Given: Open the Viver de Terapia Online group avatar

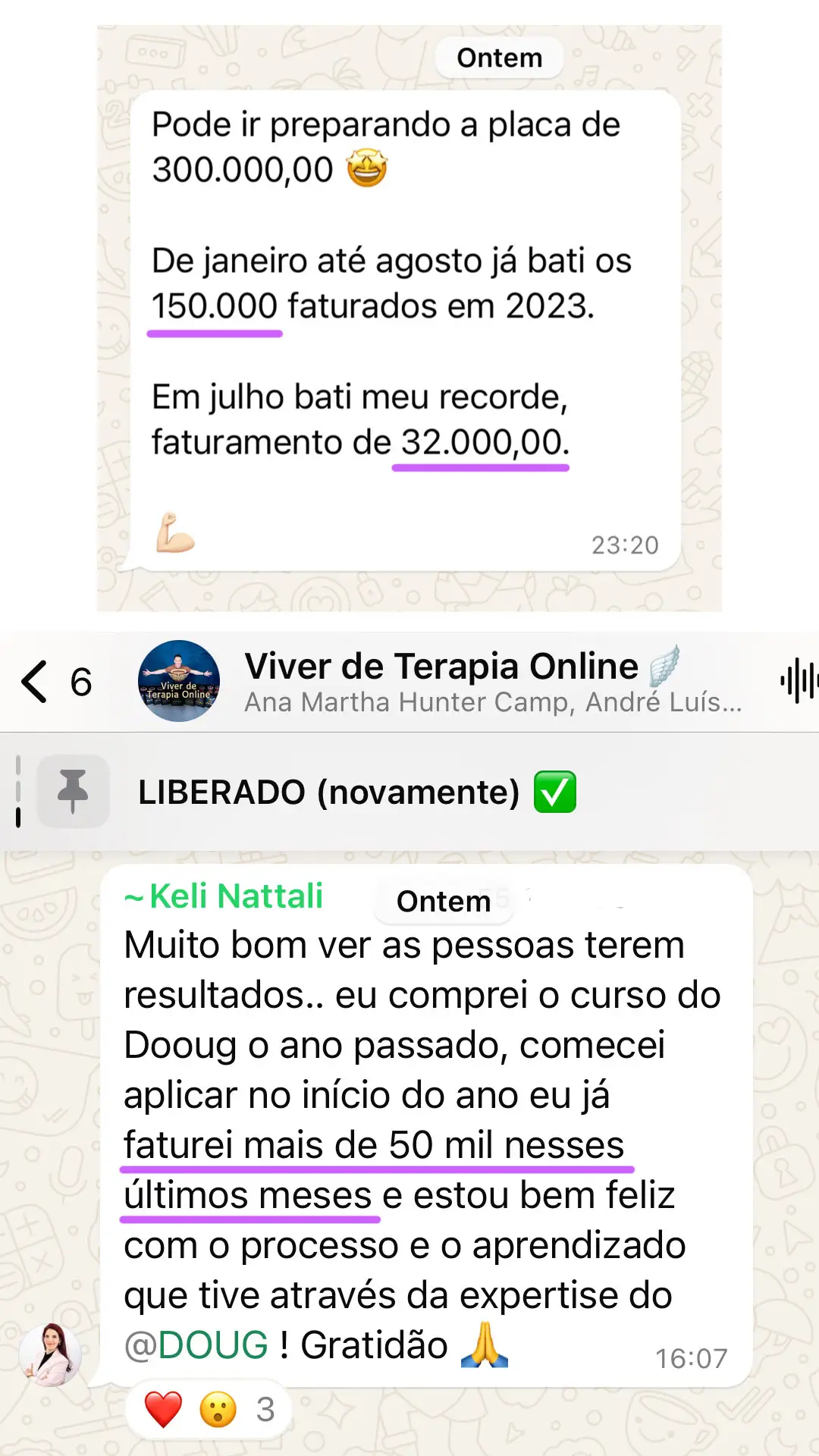Looking at the screenshot, I should point(179,681).
